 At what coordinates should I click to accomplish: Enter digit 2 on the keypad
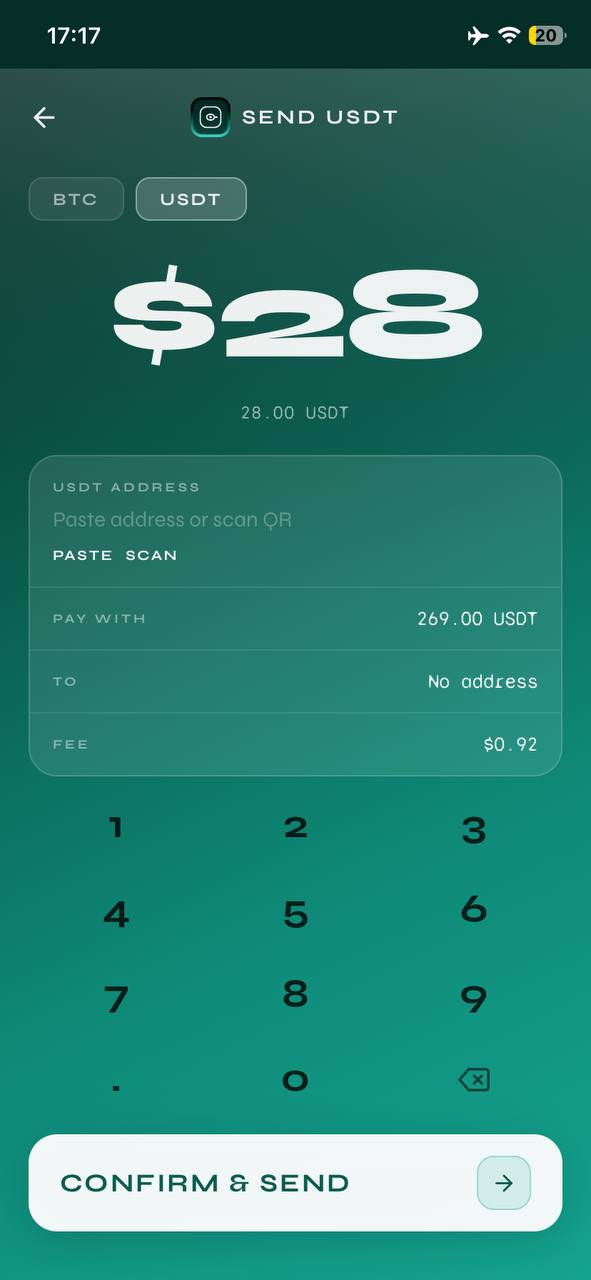pyautogui.click(x=295, y=827)
